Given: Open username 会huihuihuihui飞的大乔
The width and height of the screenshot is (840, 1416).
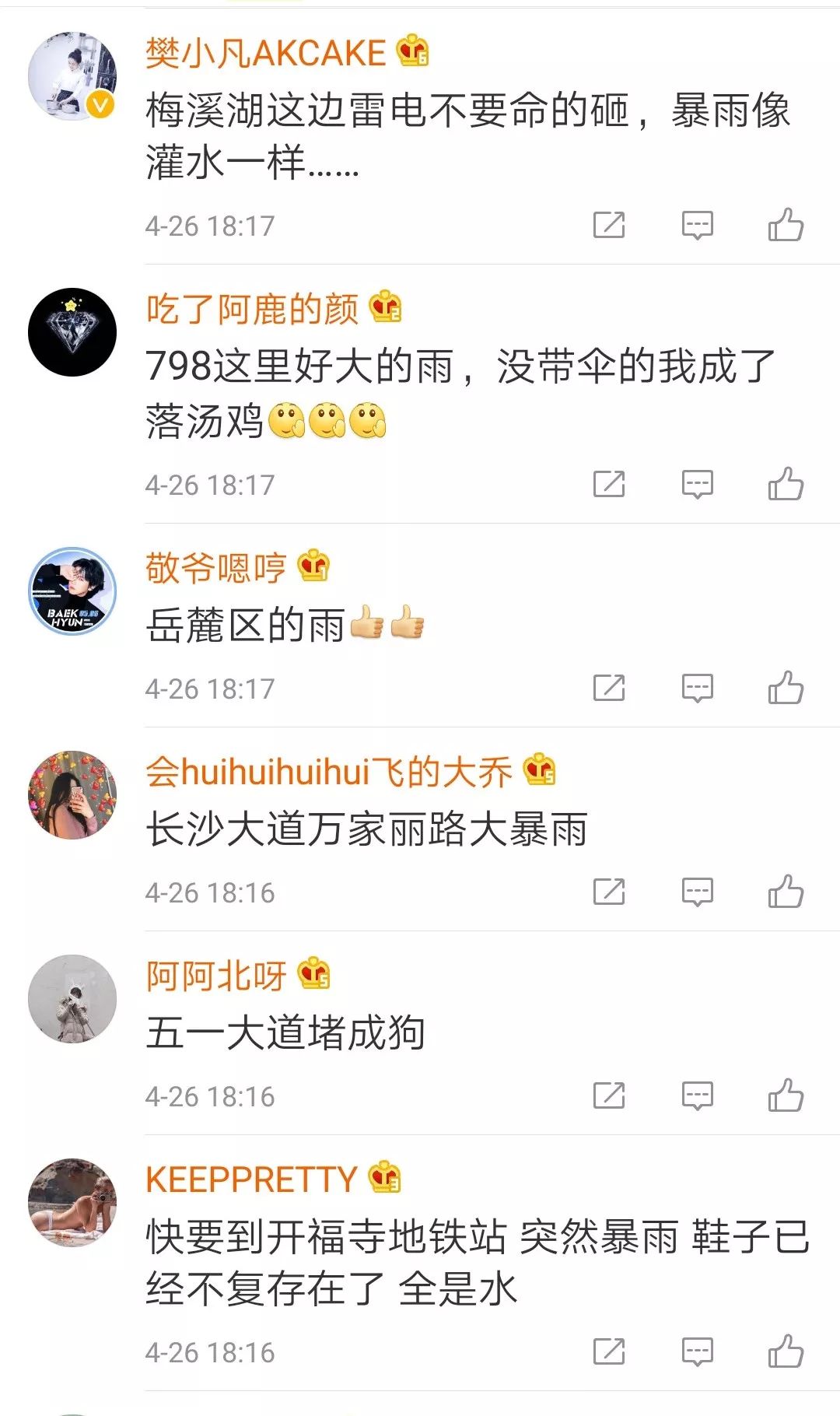Looking at the screenshot, I should pyautogui.click(x=328, y=772).
